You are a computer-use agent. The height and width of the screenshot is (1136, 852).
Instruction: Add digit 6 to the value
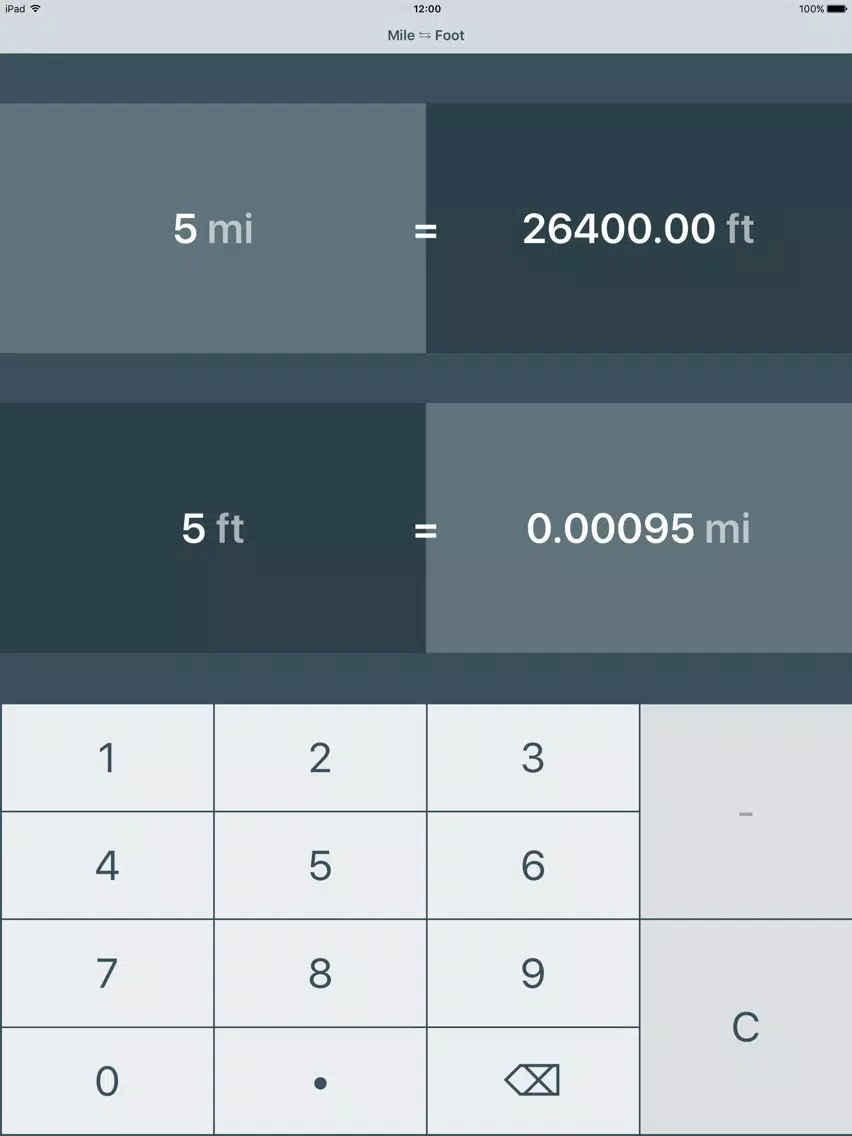click(x=533, y=866)
